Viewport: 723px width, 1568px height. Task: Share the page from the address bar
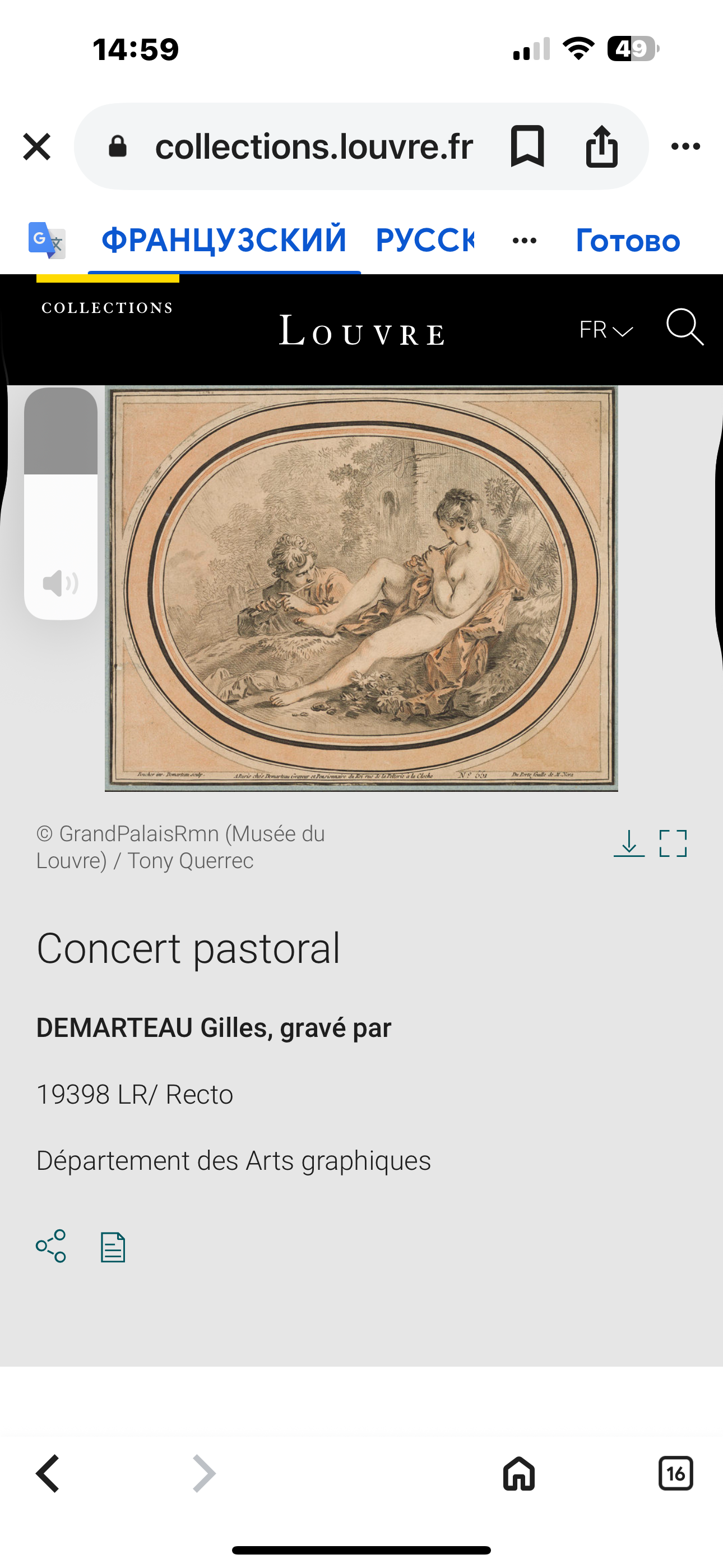[601, 146]
